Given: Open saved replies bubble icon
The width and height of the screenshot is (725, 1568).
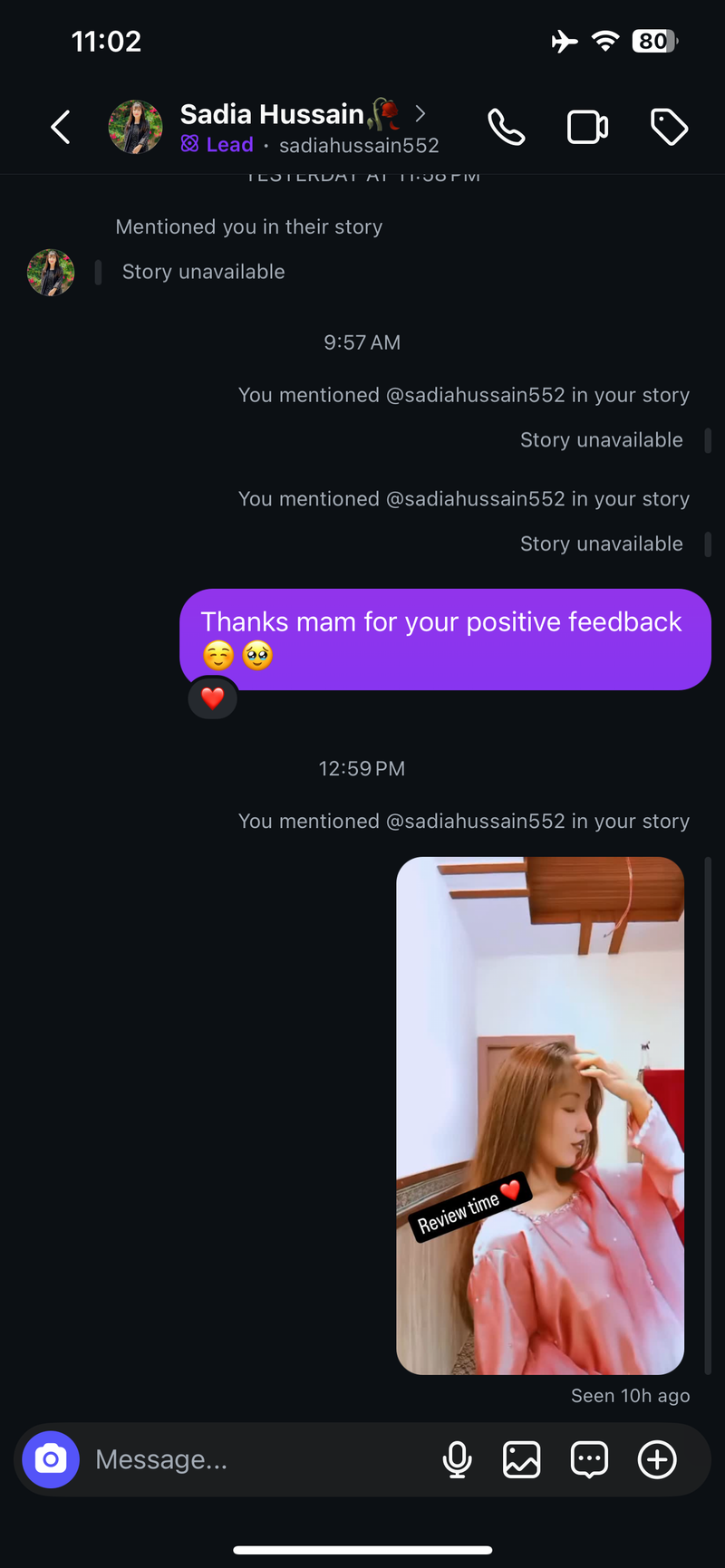Looking at the screenshot, I should click(x=589, y=1459).
